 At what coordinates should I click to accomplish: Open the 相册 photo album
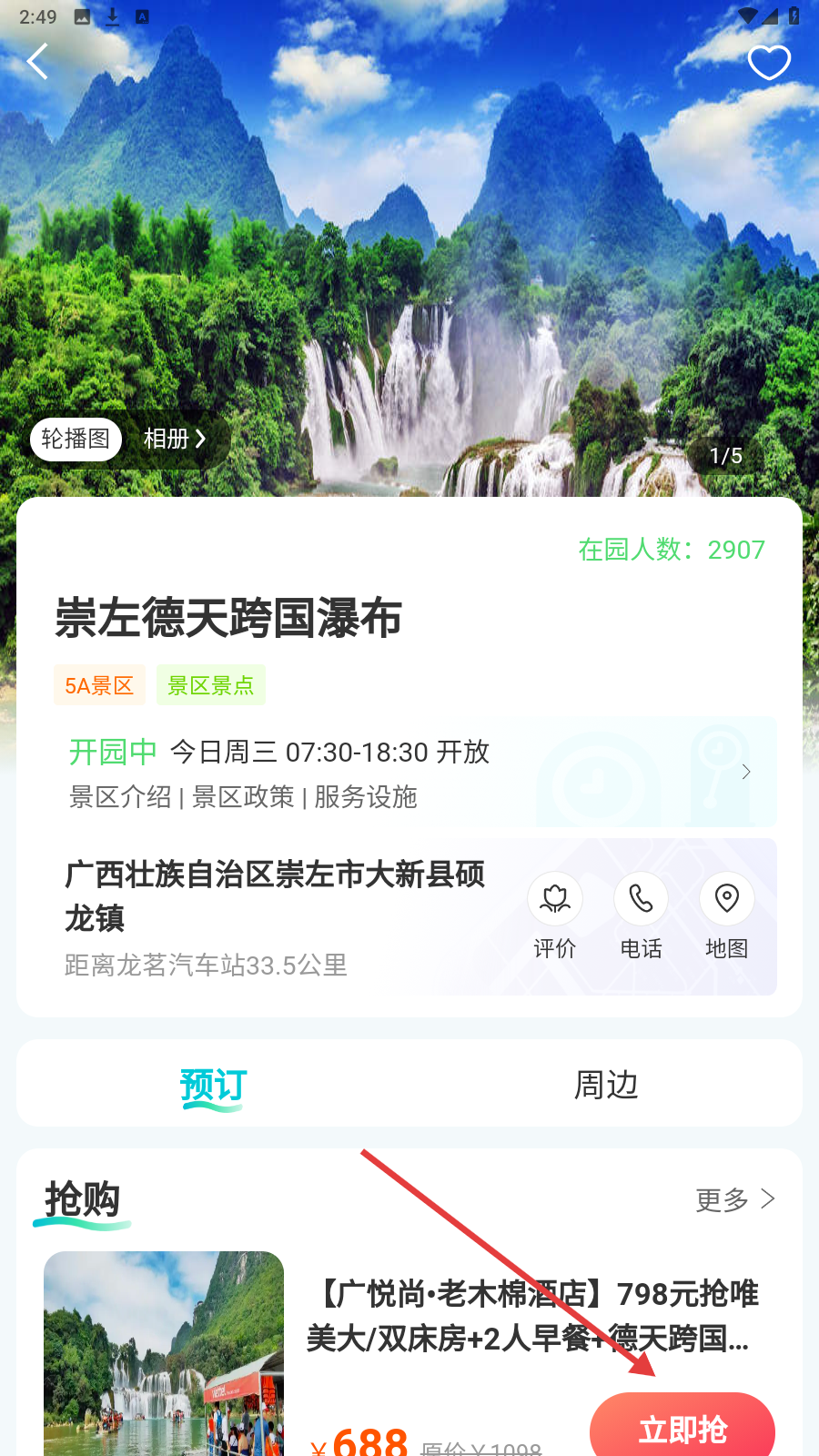click(174, 440)
